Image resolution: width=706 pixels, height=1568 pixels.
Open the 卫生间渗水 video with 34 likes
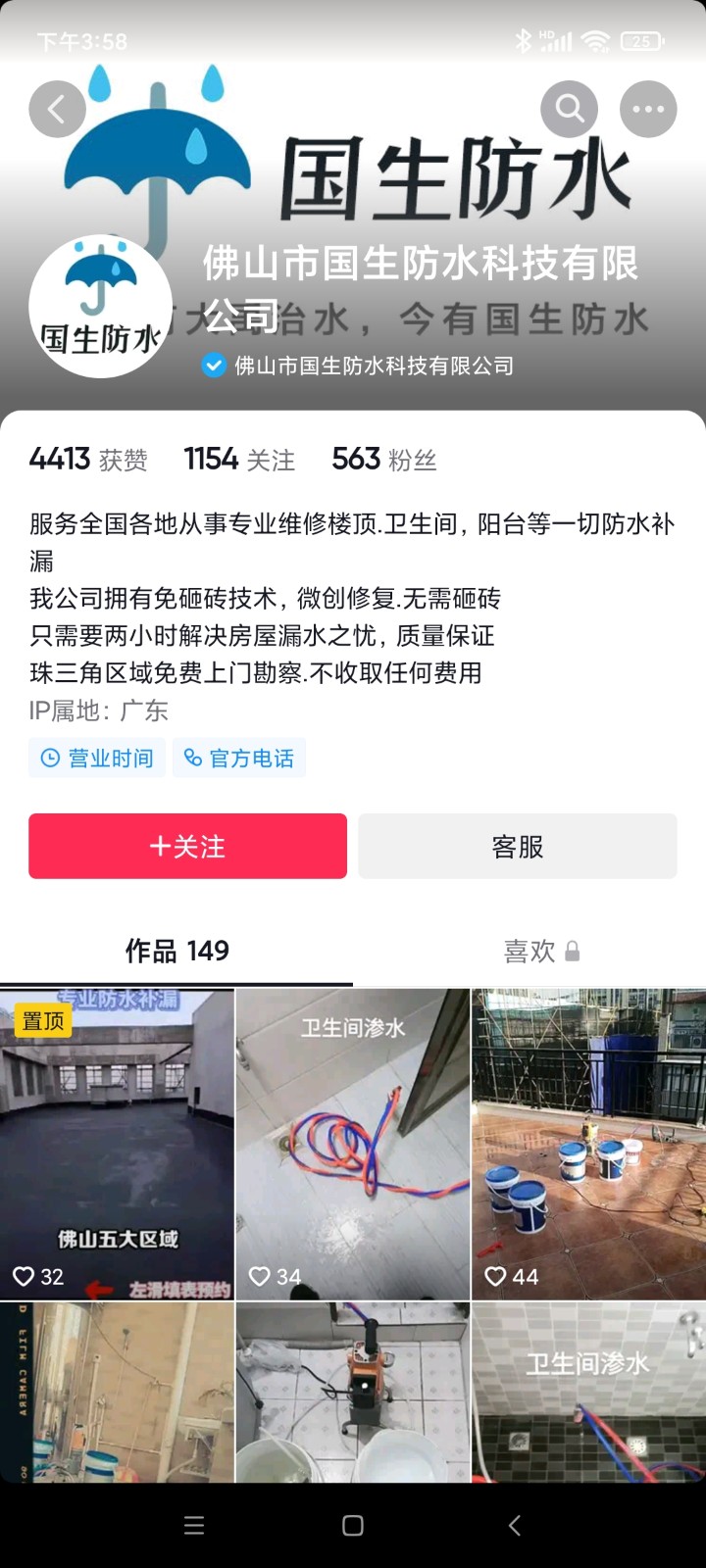pos(352,1144)
